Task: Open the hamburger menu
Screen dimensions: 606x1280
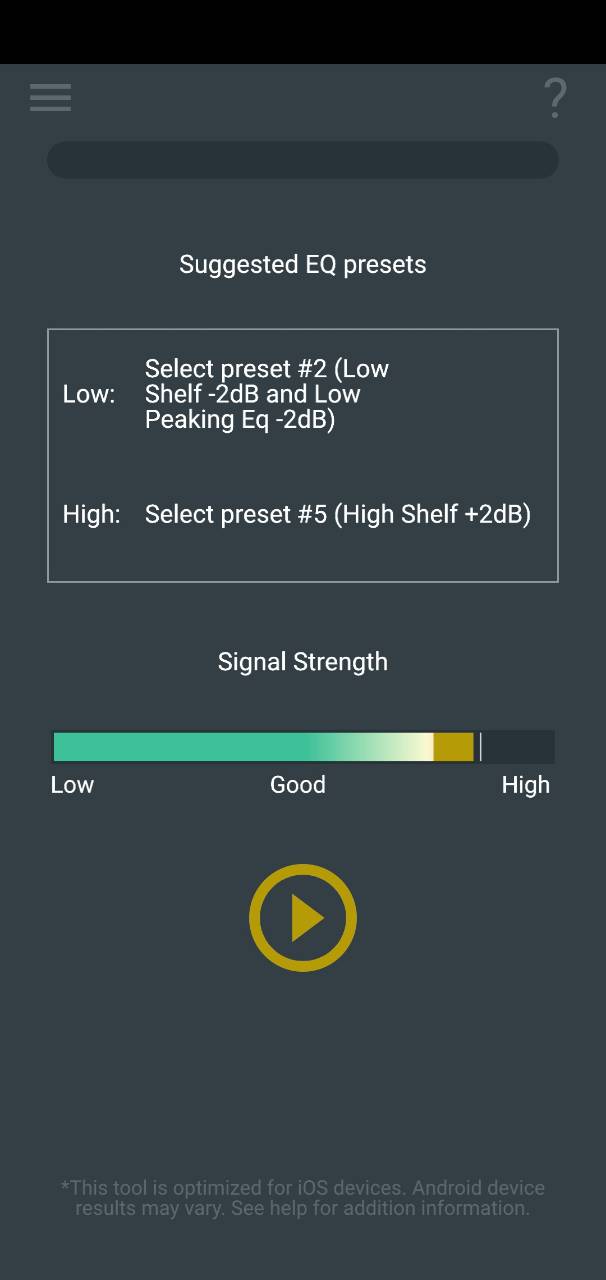Action: click(50, 97)
